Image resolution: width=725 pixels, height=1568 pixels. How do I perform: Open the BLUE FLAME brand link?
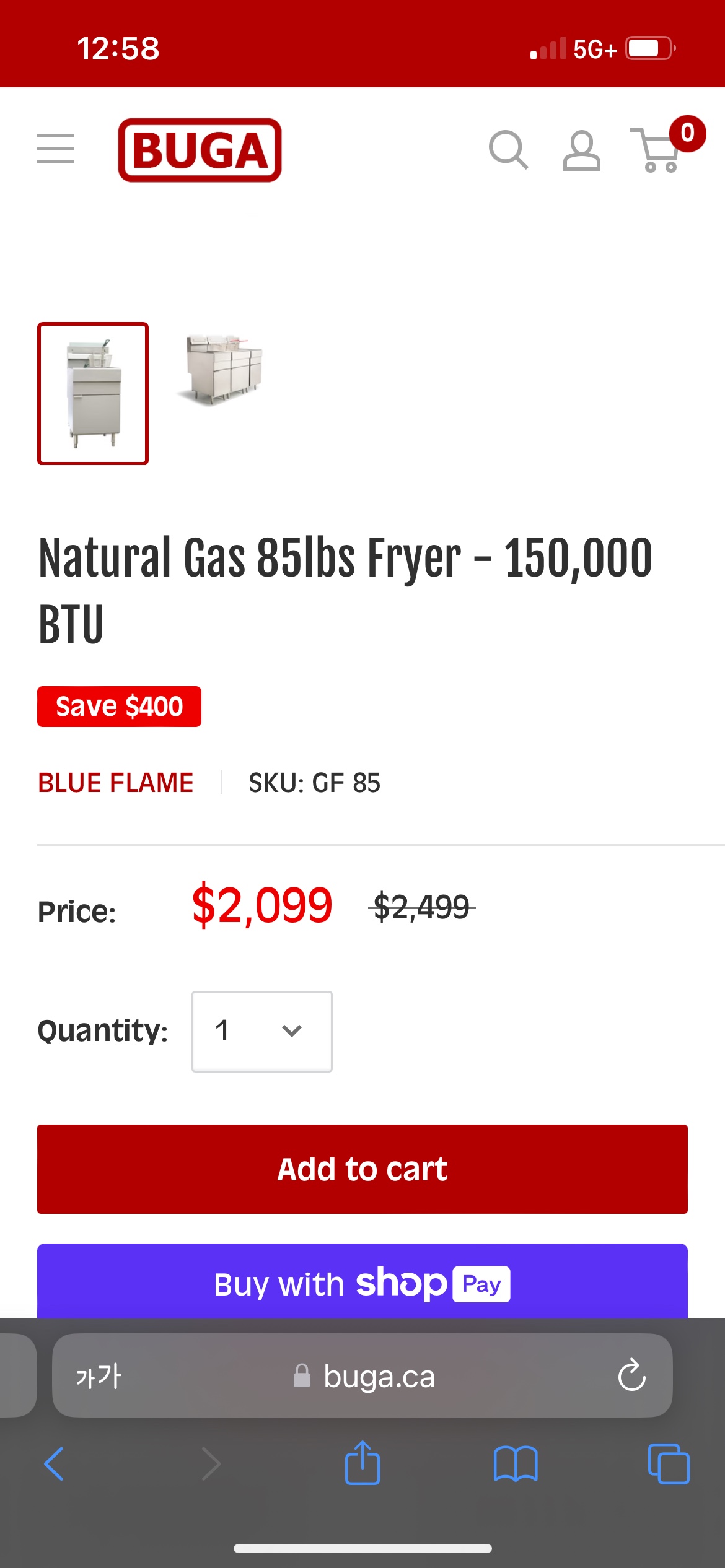click(x=116, y=783)
